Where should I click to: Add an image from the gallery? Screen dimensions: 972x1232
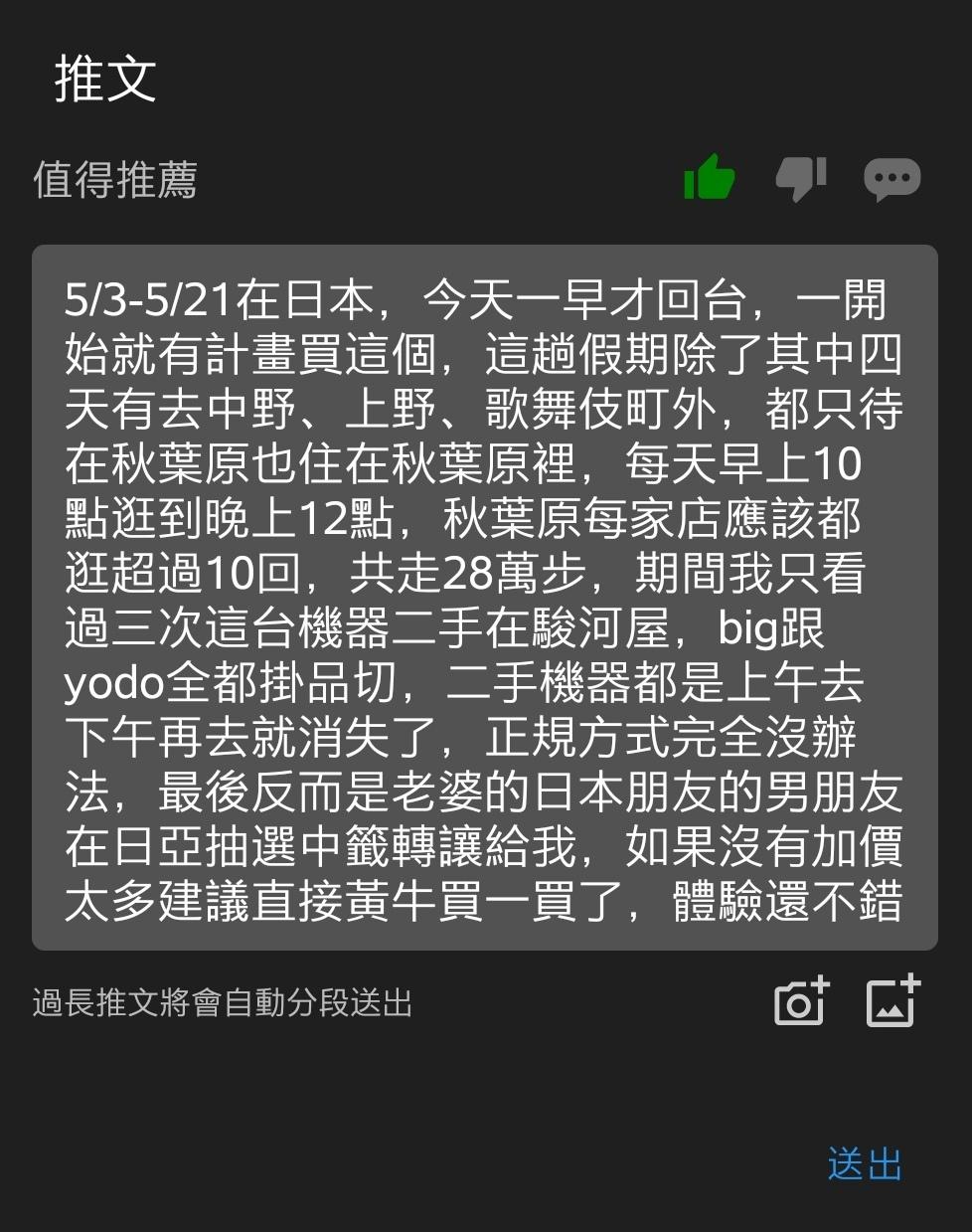pyautogui.click(x=892, y=1001)
